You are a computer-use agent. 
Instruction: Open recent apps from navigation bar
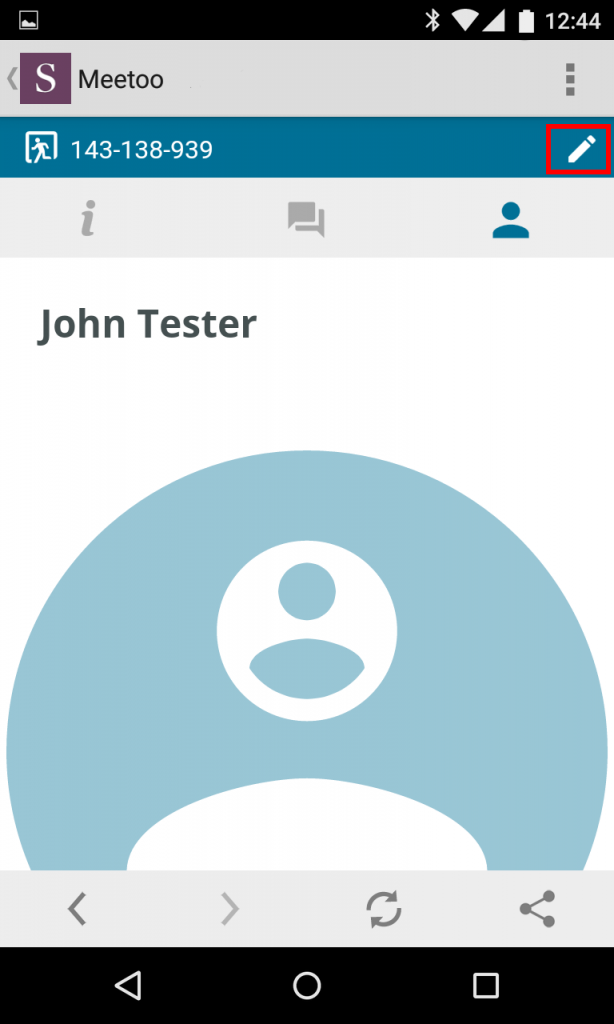(486, 986)
